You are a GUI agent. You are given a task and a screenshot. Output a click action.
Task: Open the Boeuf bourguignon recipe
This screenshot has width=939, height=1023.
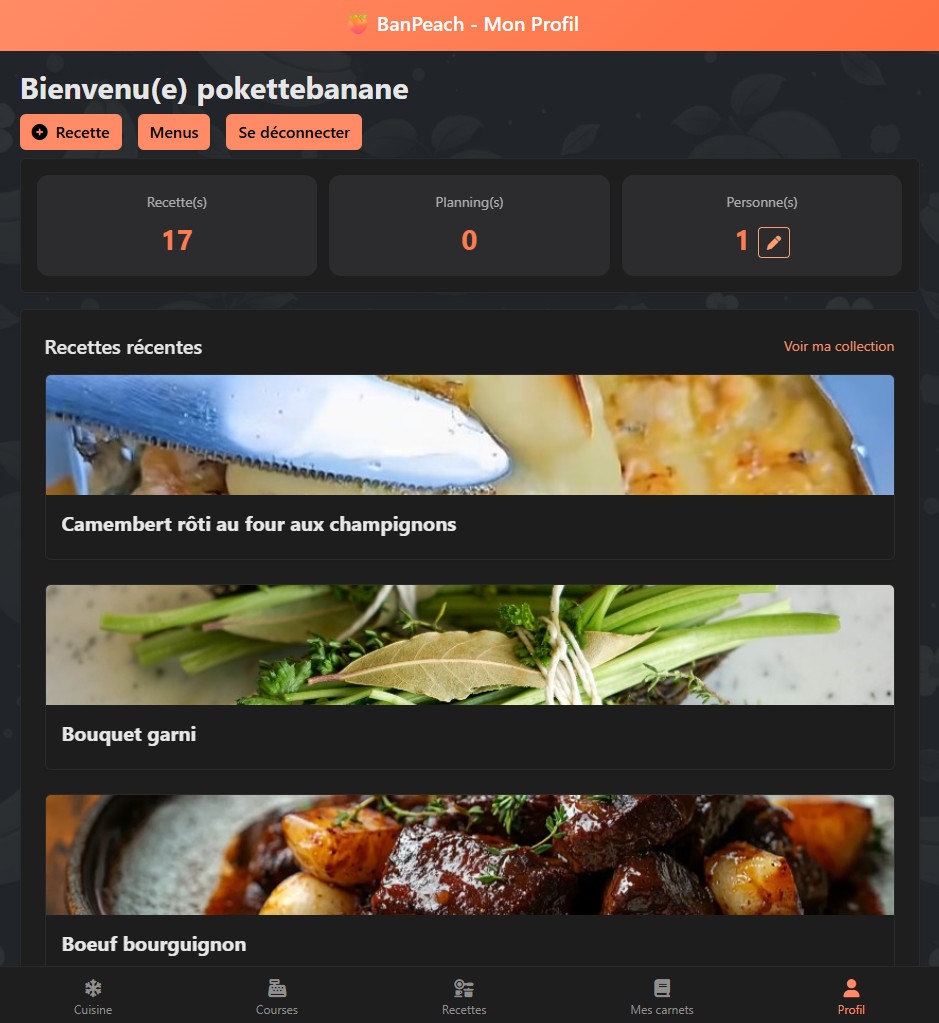469,880
